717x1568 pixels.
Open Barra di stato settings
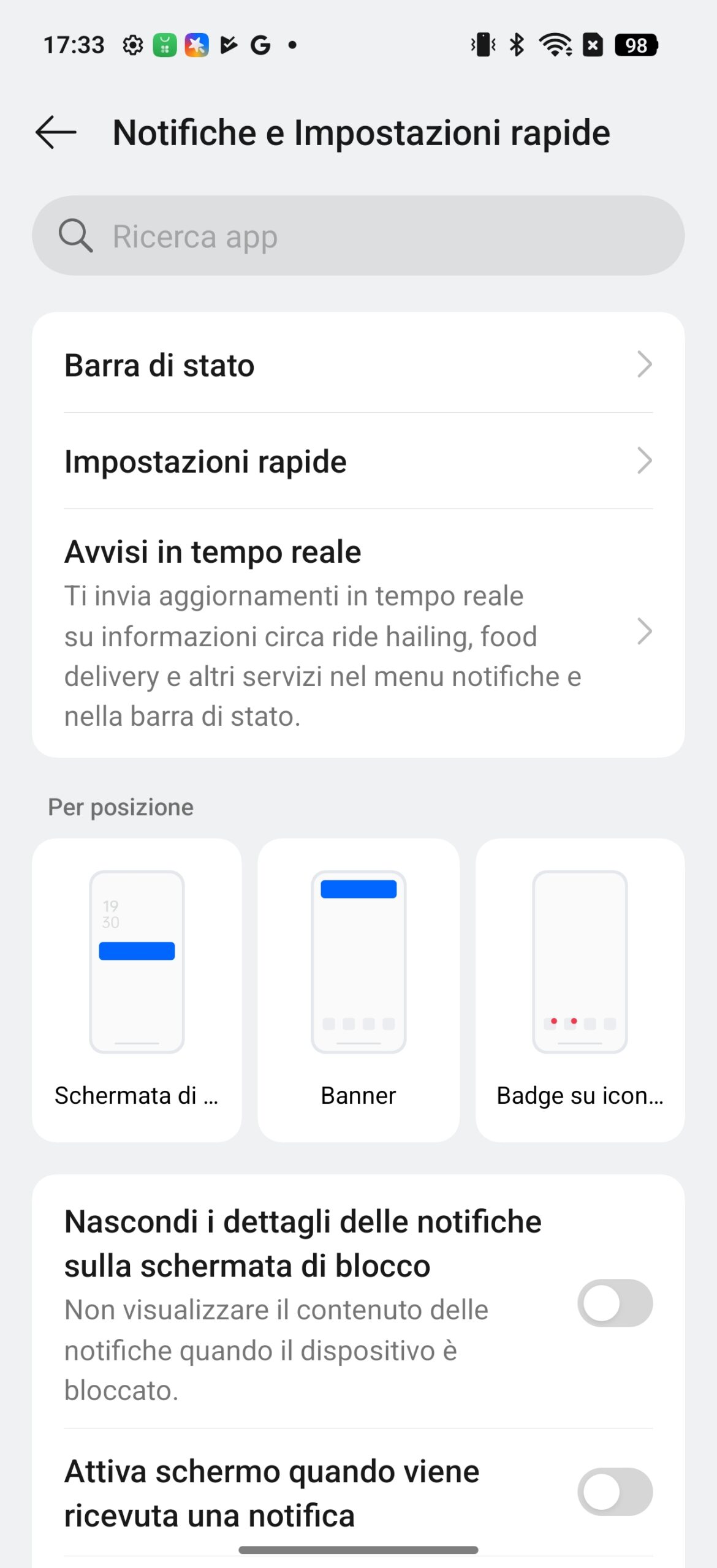(358, 365)
